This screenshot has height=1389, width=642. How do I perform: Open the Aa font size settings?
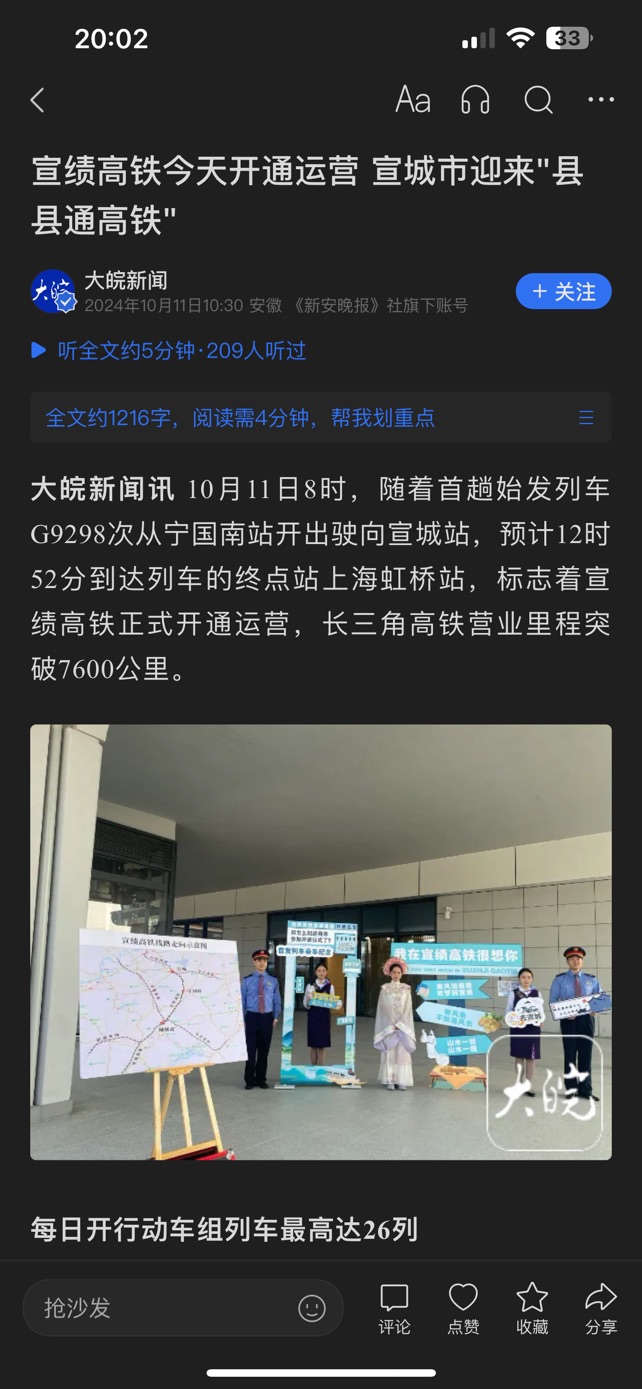[x=413, y=100]
